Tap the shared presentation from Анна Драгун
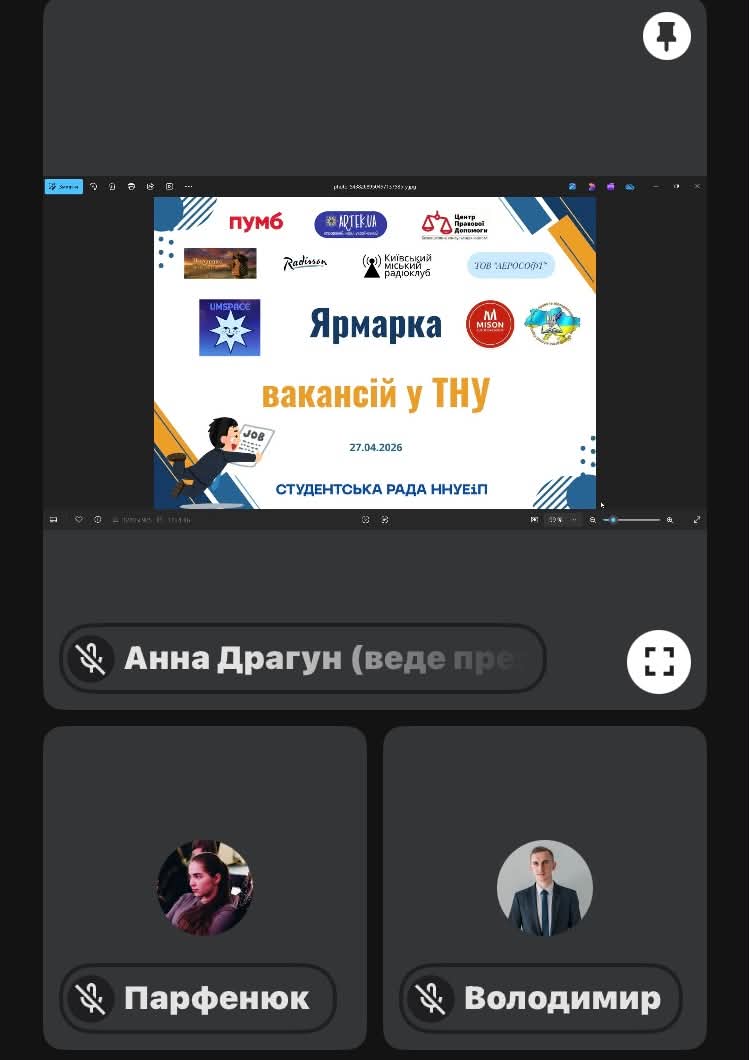 pos(375,352)
